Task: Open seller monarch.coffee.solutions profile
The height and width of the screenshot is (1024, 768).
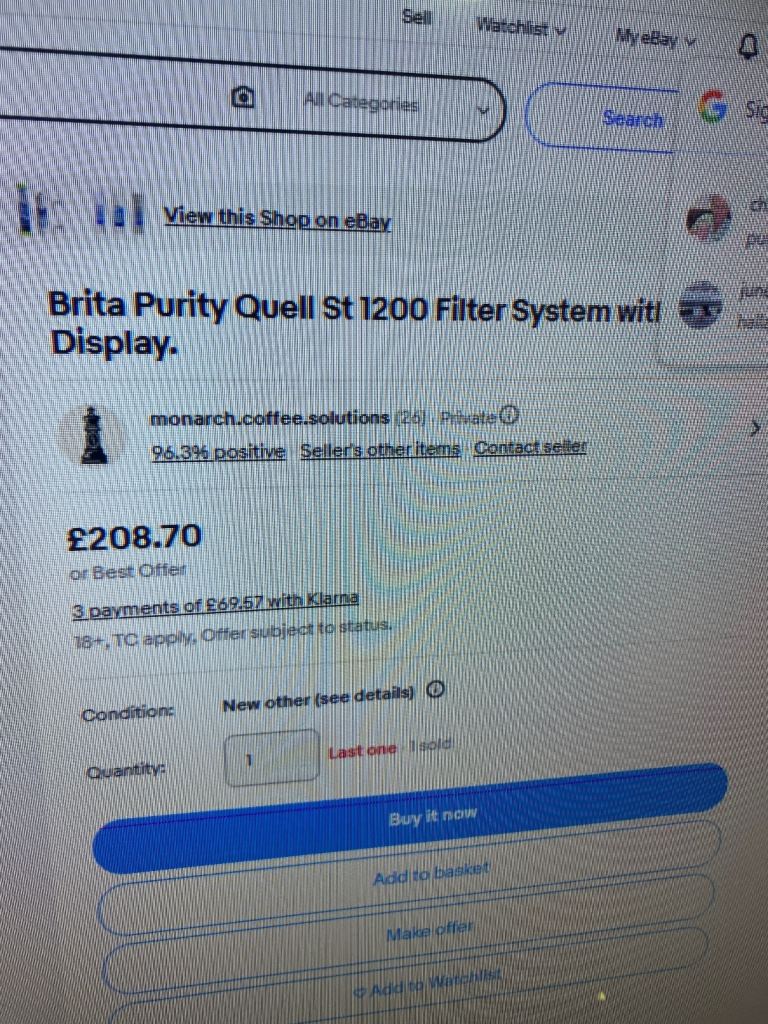Action: [269, 418]
